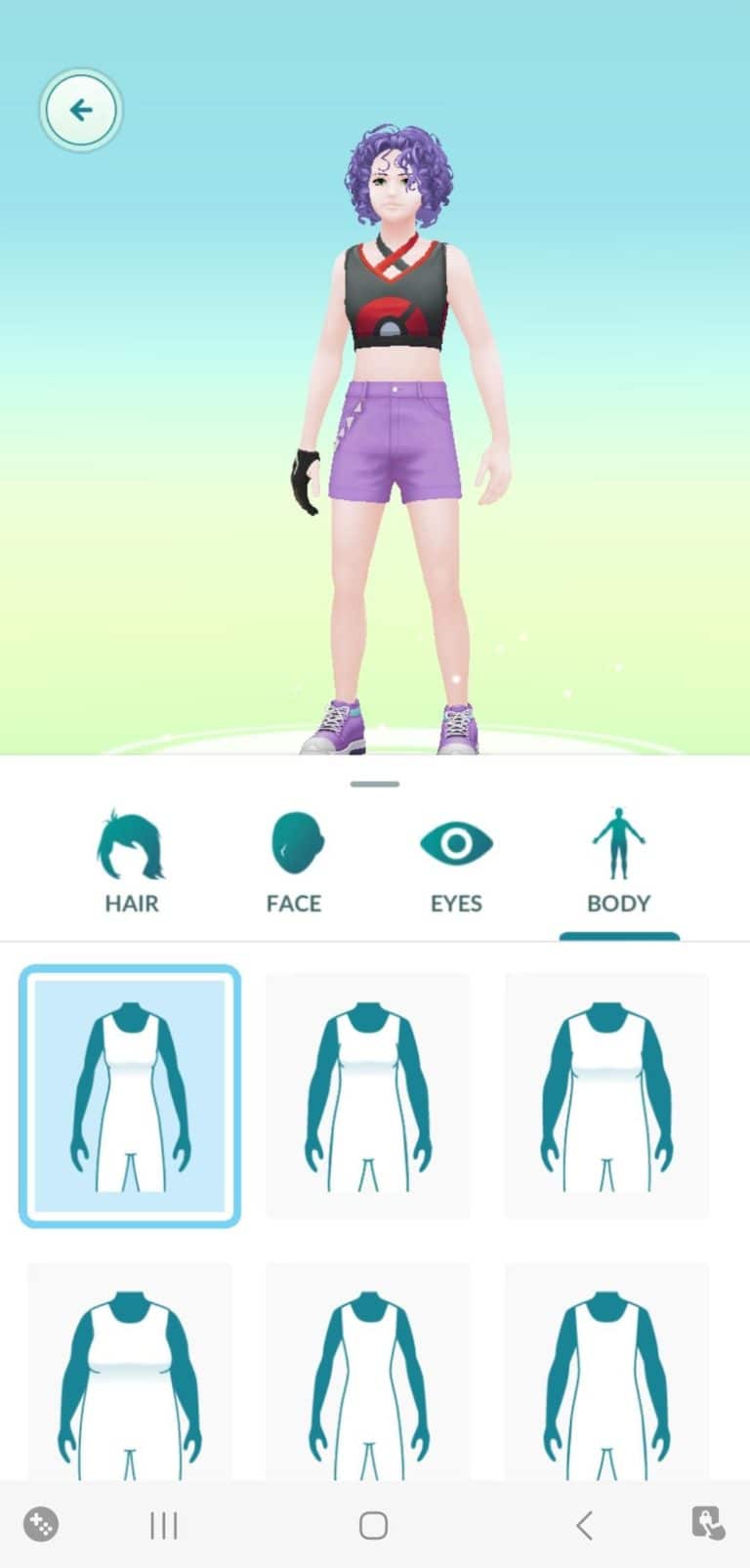
Task: Open the Hair customization category
Action: pos(131,860)
